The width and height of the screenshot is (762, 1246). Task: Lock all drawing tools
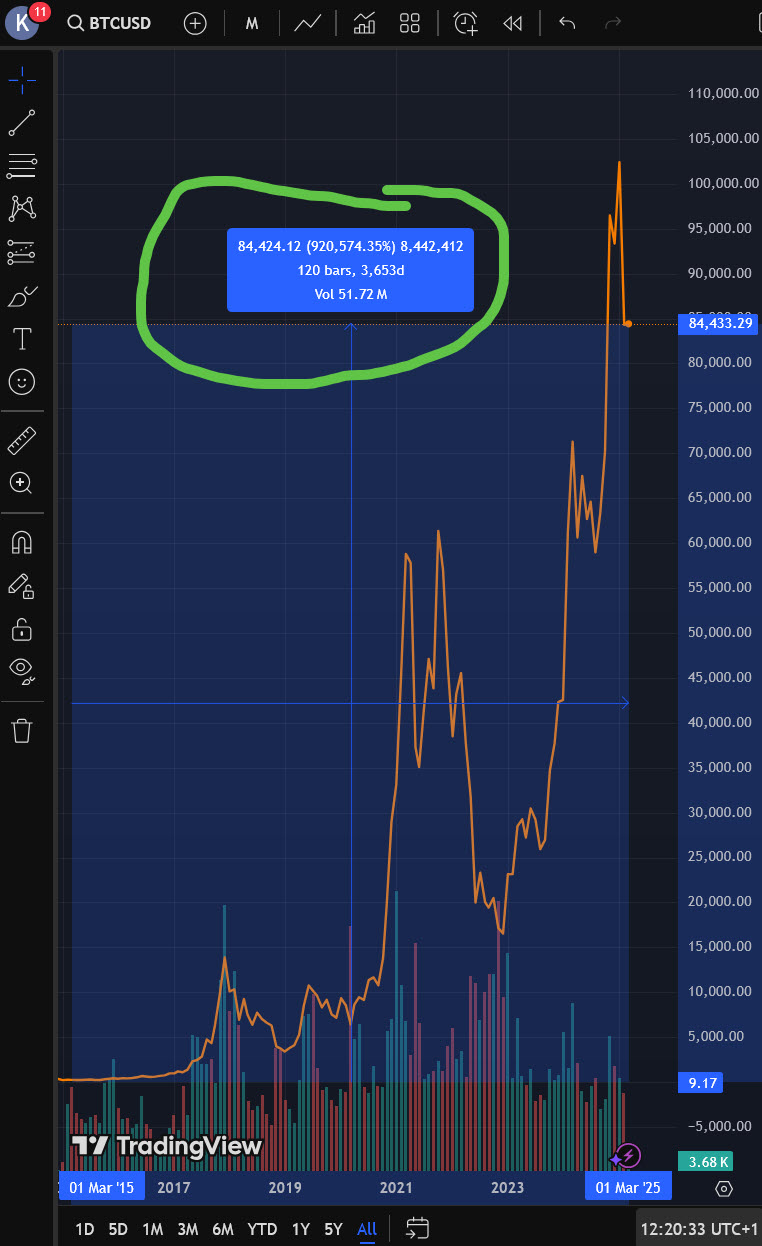22,629
